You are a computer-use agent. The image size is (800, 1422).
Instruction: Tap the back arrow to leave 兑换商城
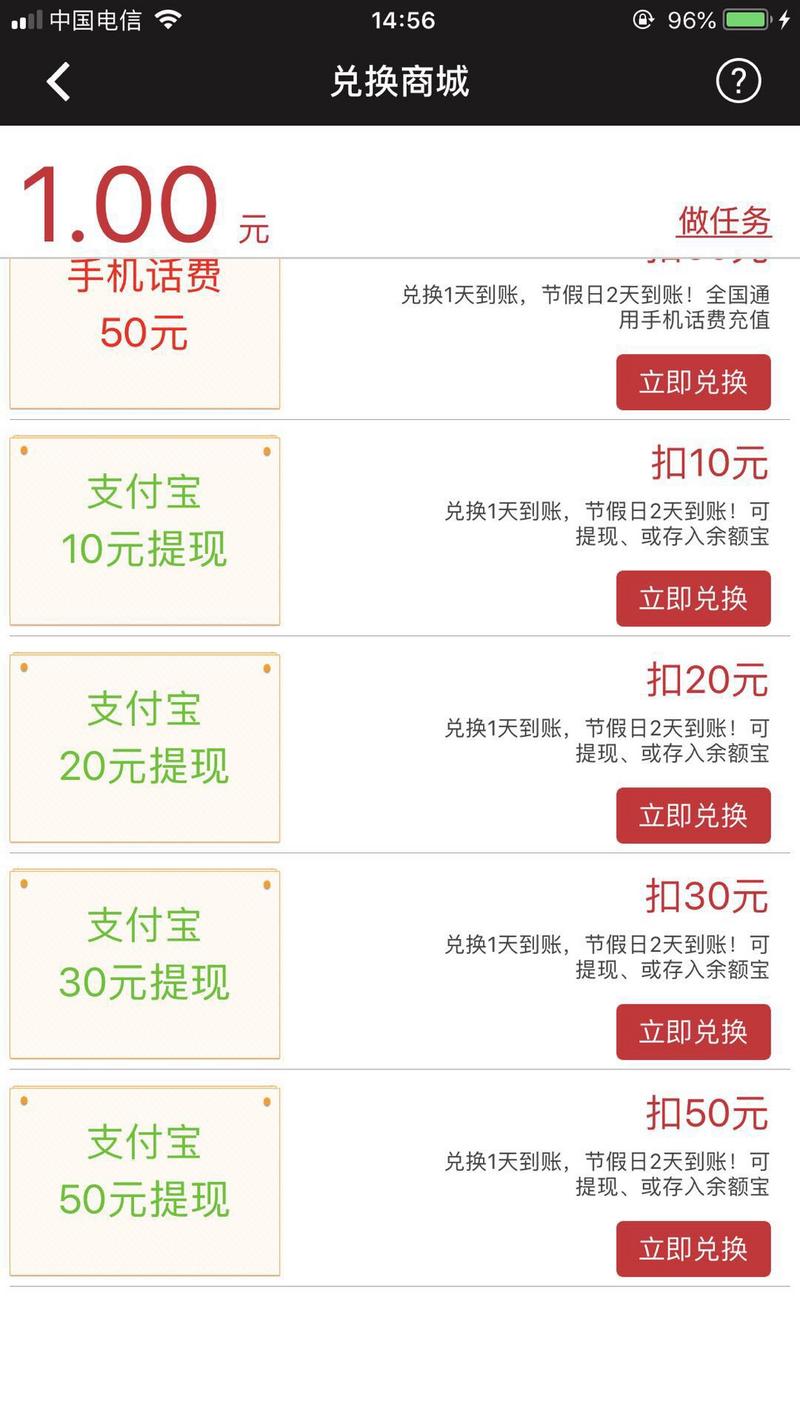[x=57, y=80]
